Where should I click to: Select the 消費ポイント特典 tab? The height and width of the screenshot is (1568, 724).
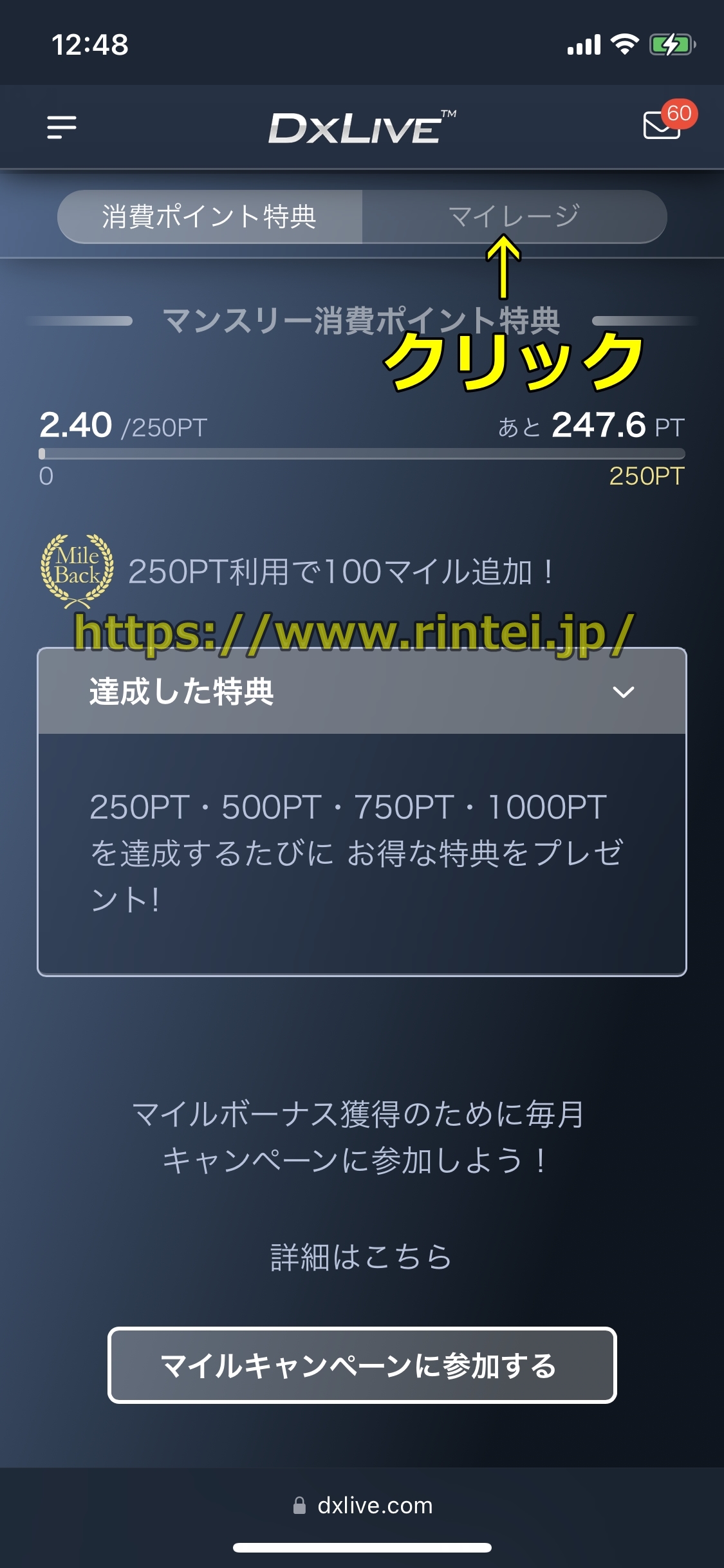coord(210,216)
